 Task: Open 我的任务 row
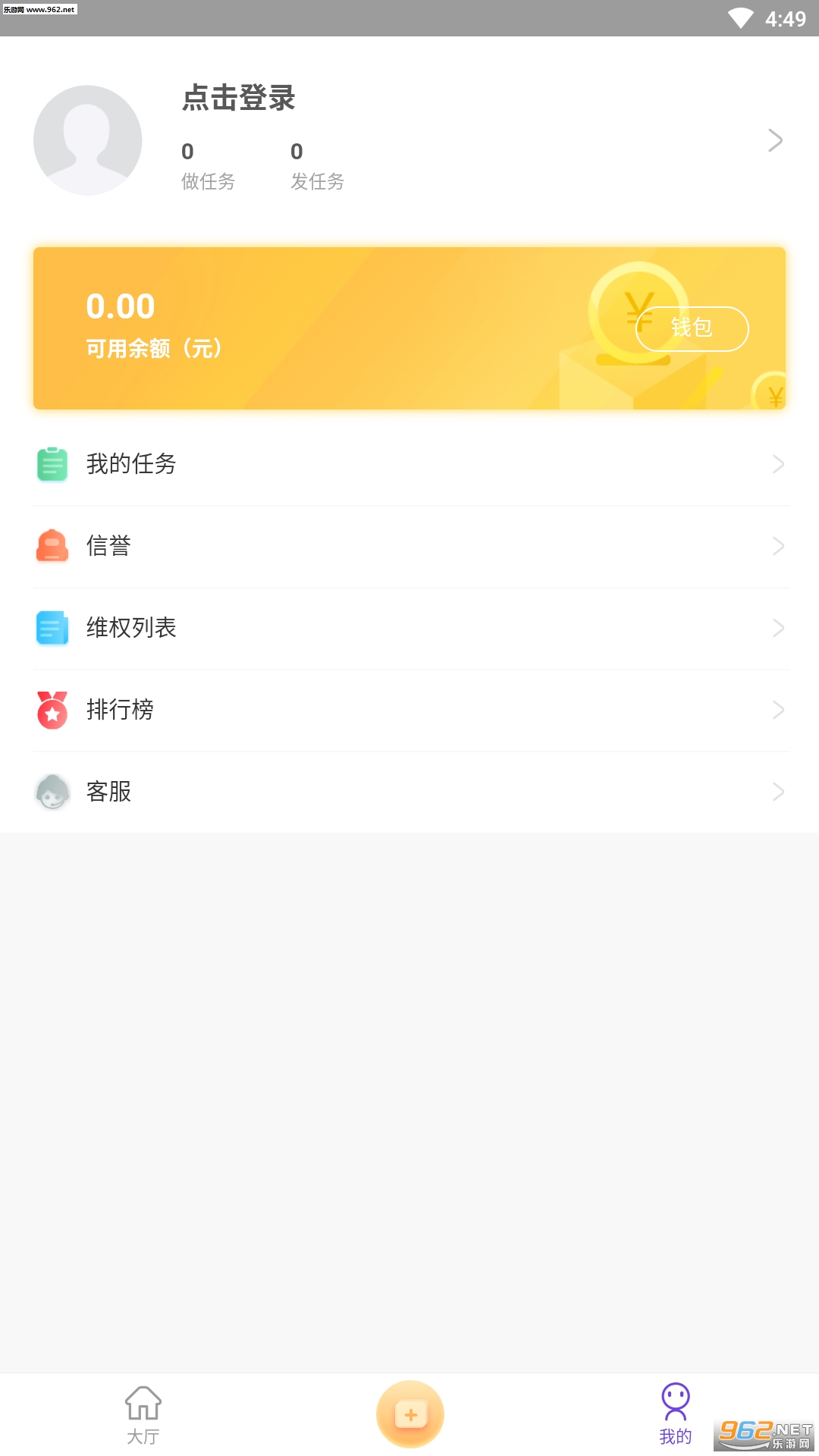pyautogui.click(x=409, y=464)
